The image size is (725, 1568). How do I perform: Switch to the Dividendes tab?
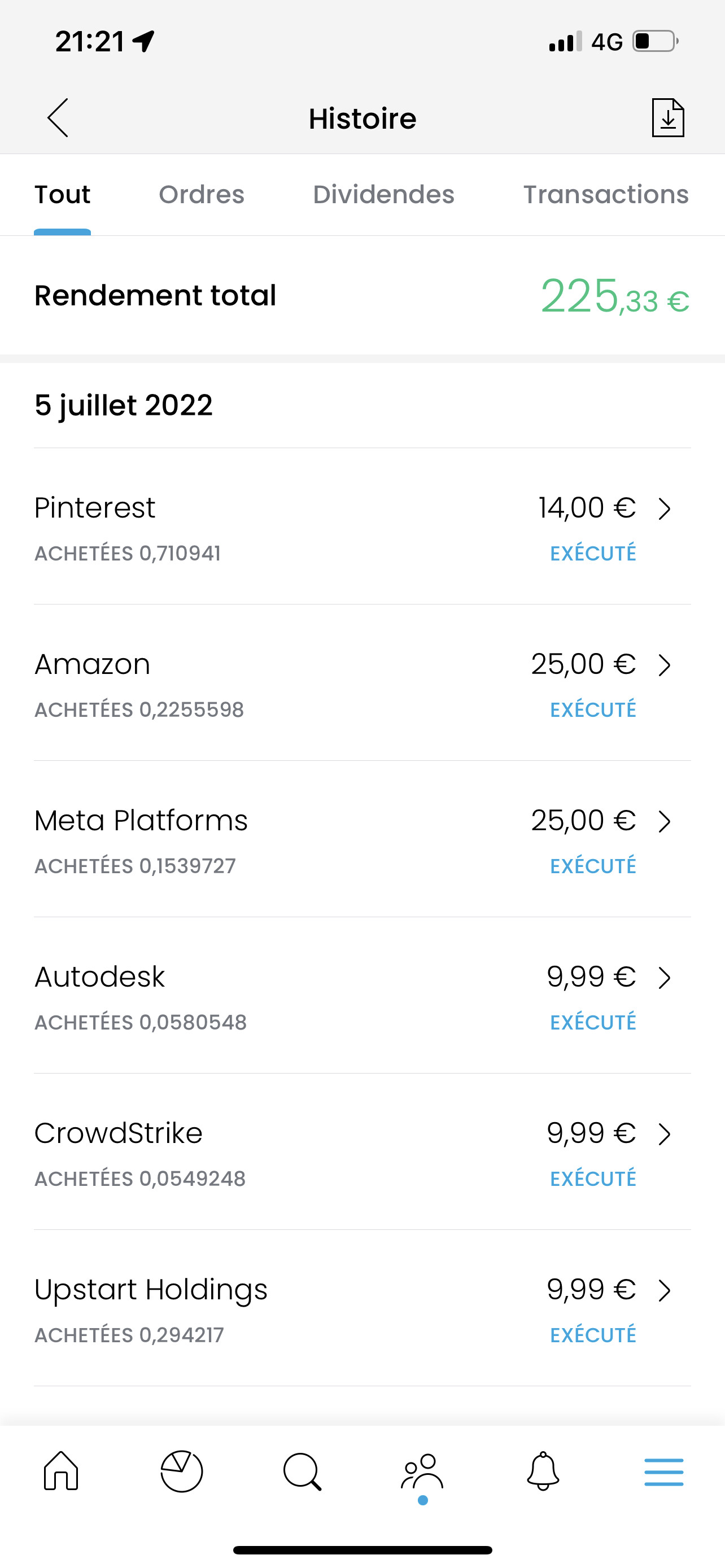click(x=383, y=195)
